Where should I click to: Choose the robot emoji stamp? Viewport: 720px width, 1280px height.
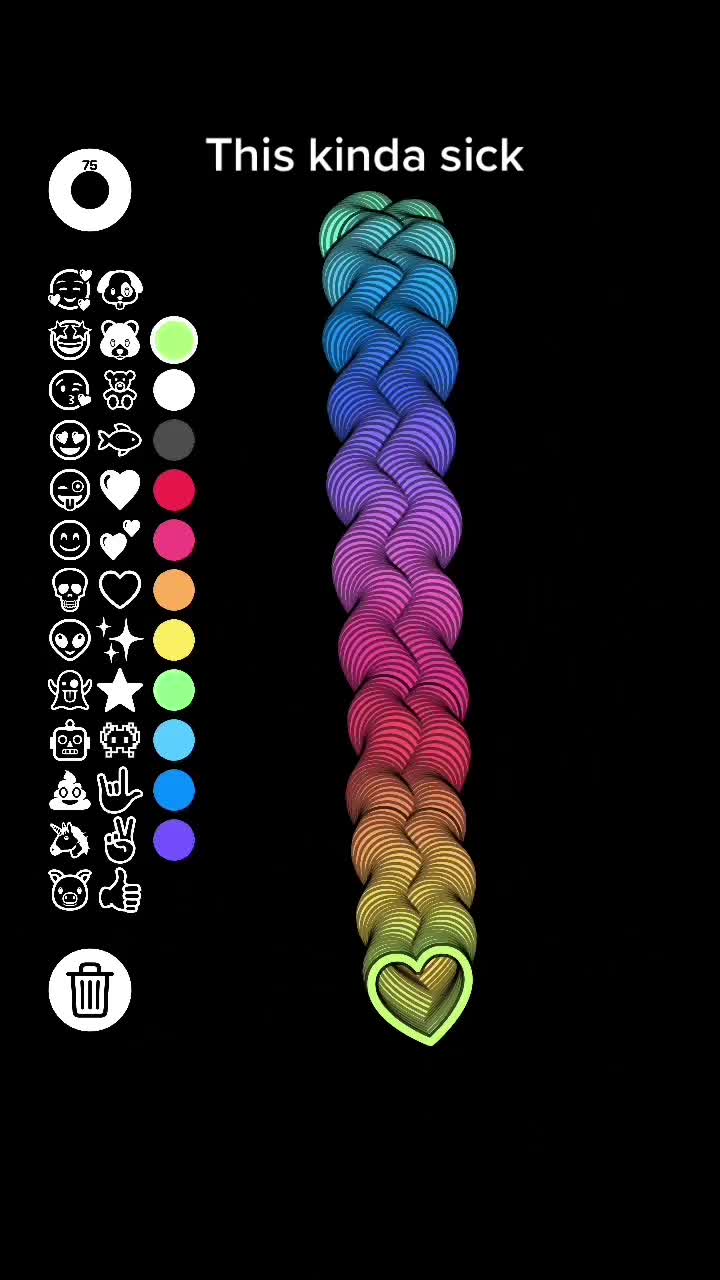(70, 740)
